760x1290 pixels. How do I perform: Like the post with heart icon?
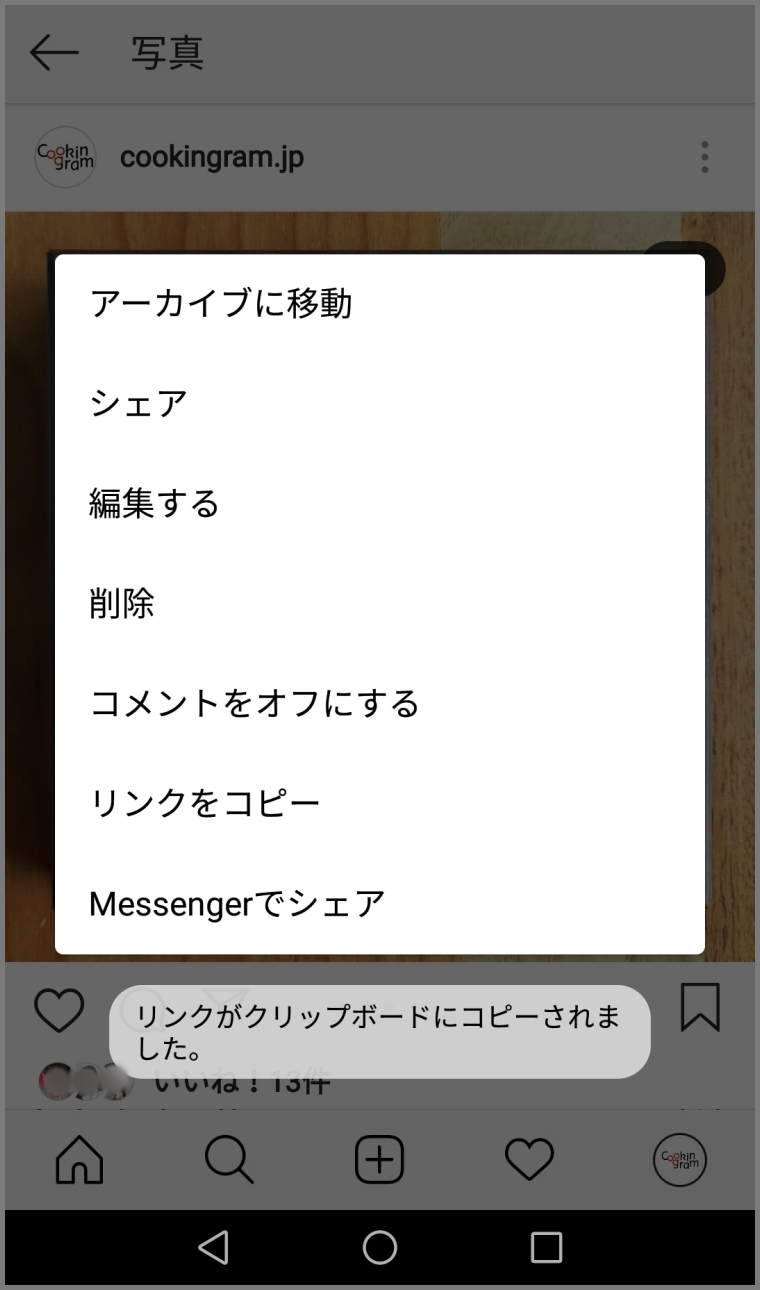(x=59, y=1010)
